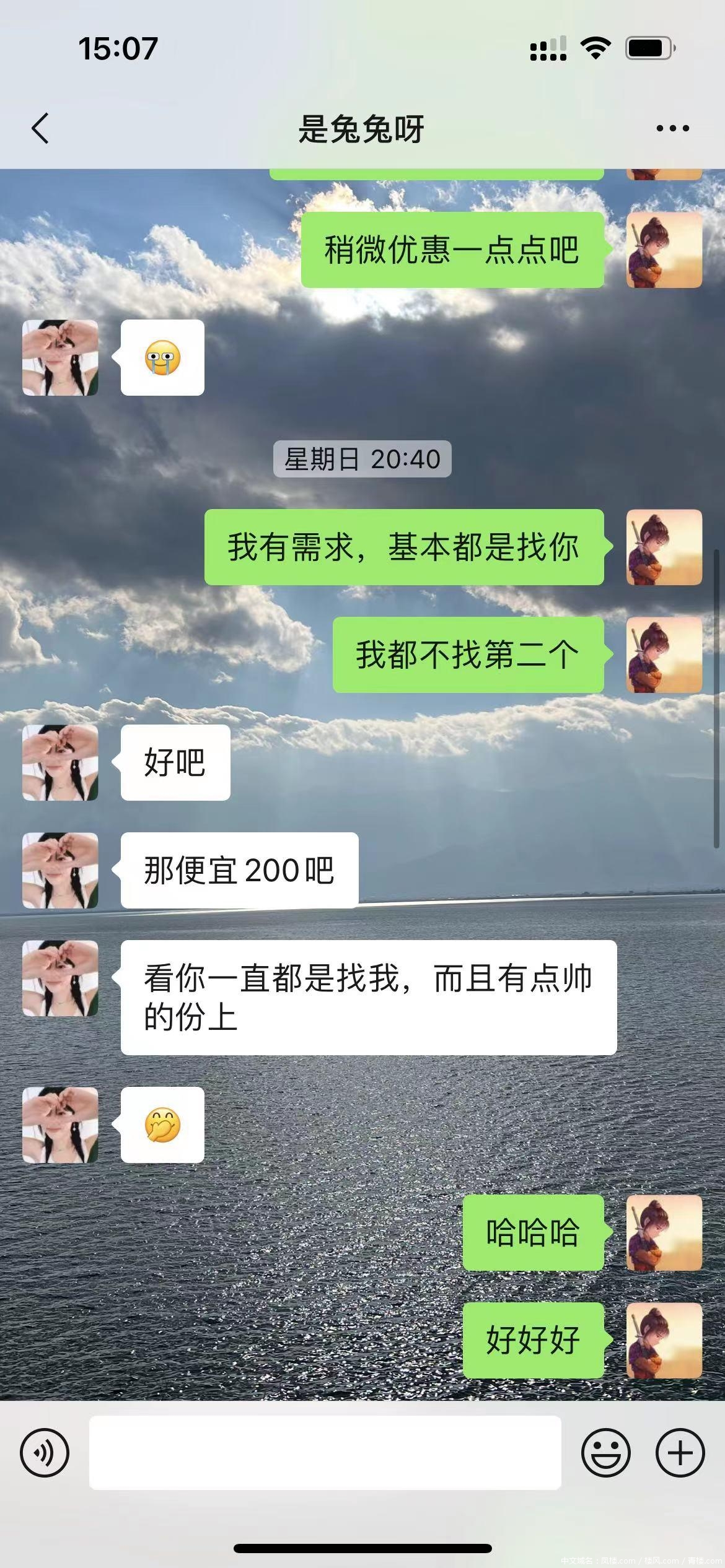Open contact avatar beside 好吧 message
The image size is (725, 1568).
click(x=60, y=762)
